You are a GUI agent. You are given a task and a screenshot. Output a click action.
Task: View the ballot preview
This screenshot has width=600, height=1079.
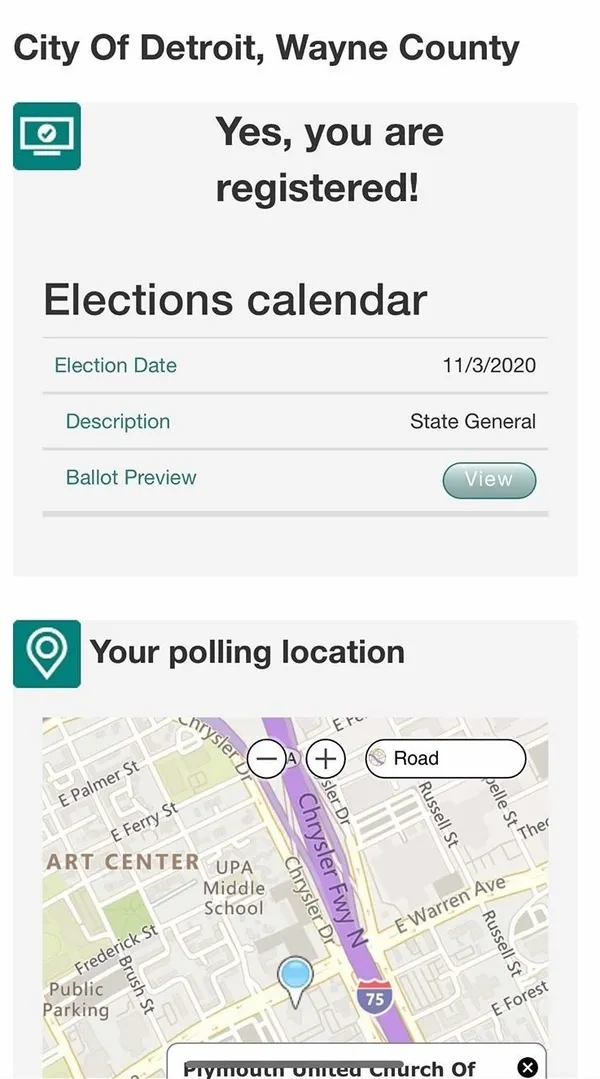point(489,480)
